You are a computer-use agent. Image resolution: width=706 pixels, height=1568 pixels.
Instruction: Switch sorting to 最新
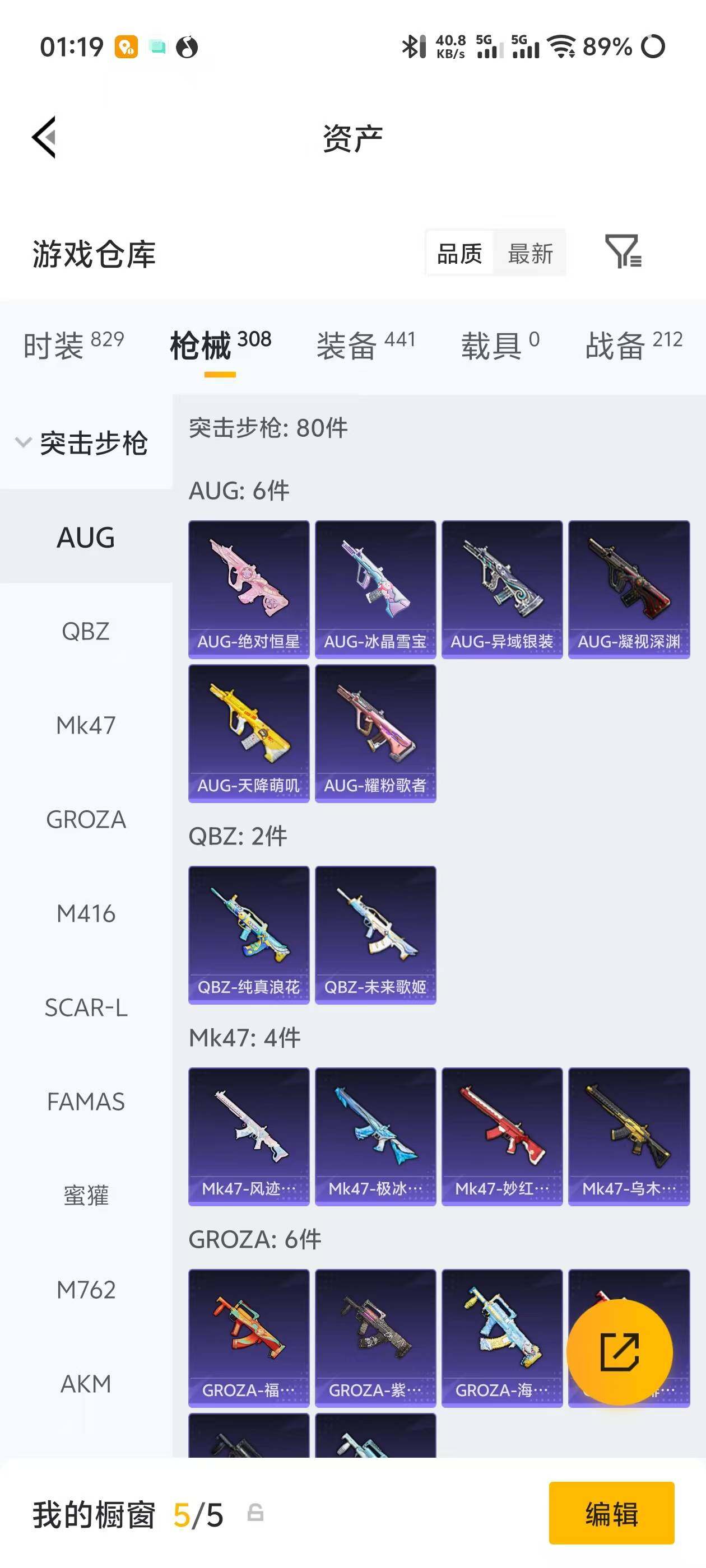click(530, 254)
